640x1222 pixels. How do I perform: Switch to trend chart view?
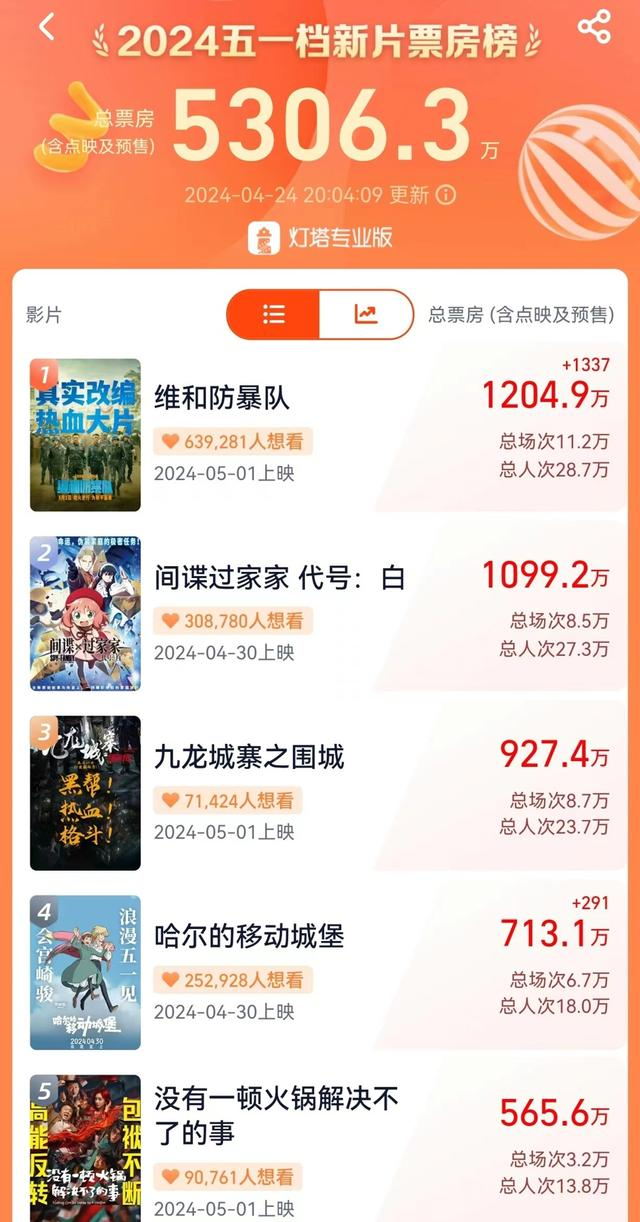tap(366, 315)
